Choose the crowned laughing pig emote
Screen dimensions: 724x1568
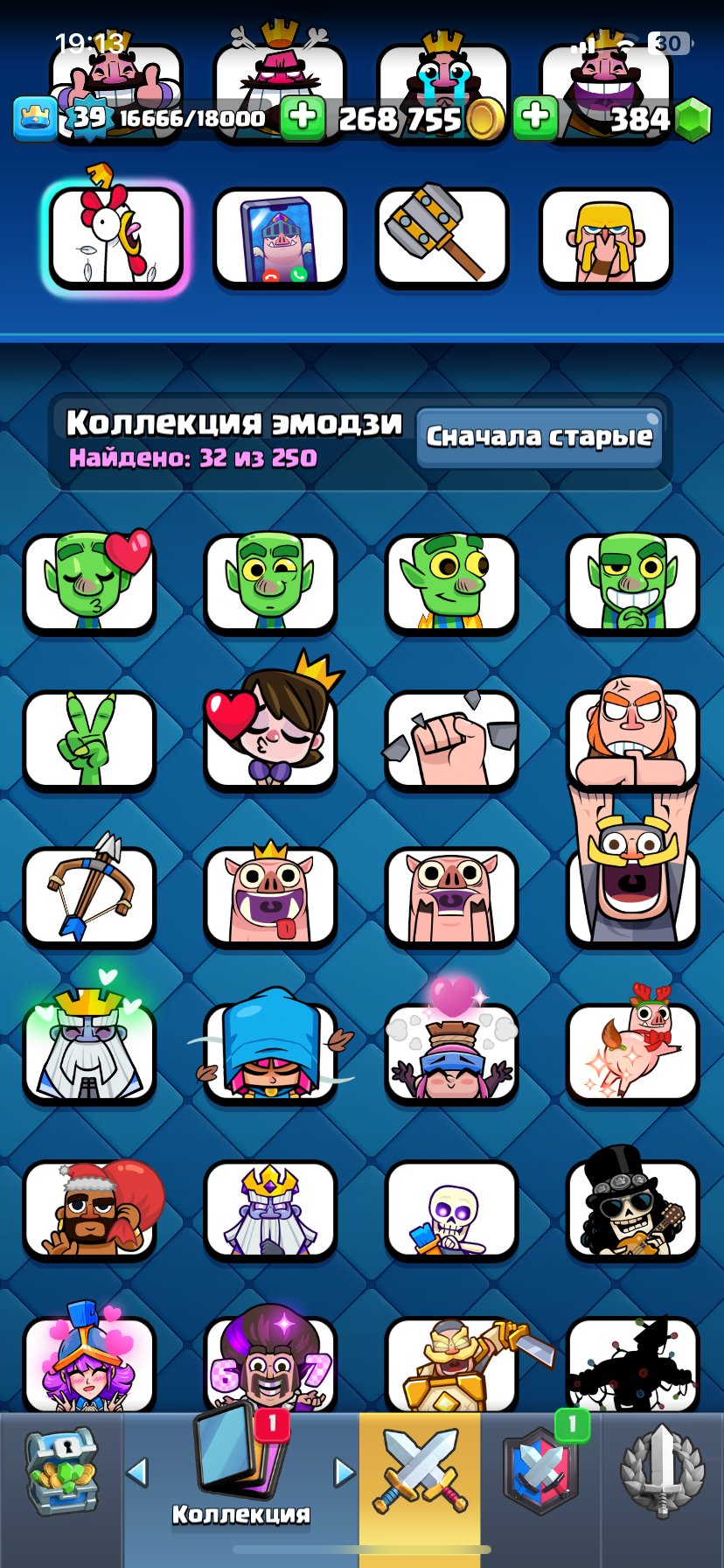pos(270,894)
